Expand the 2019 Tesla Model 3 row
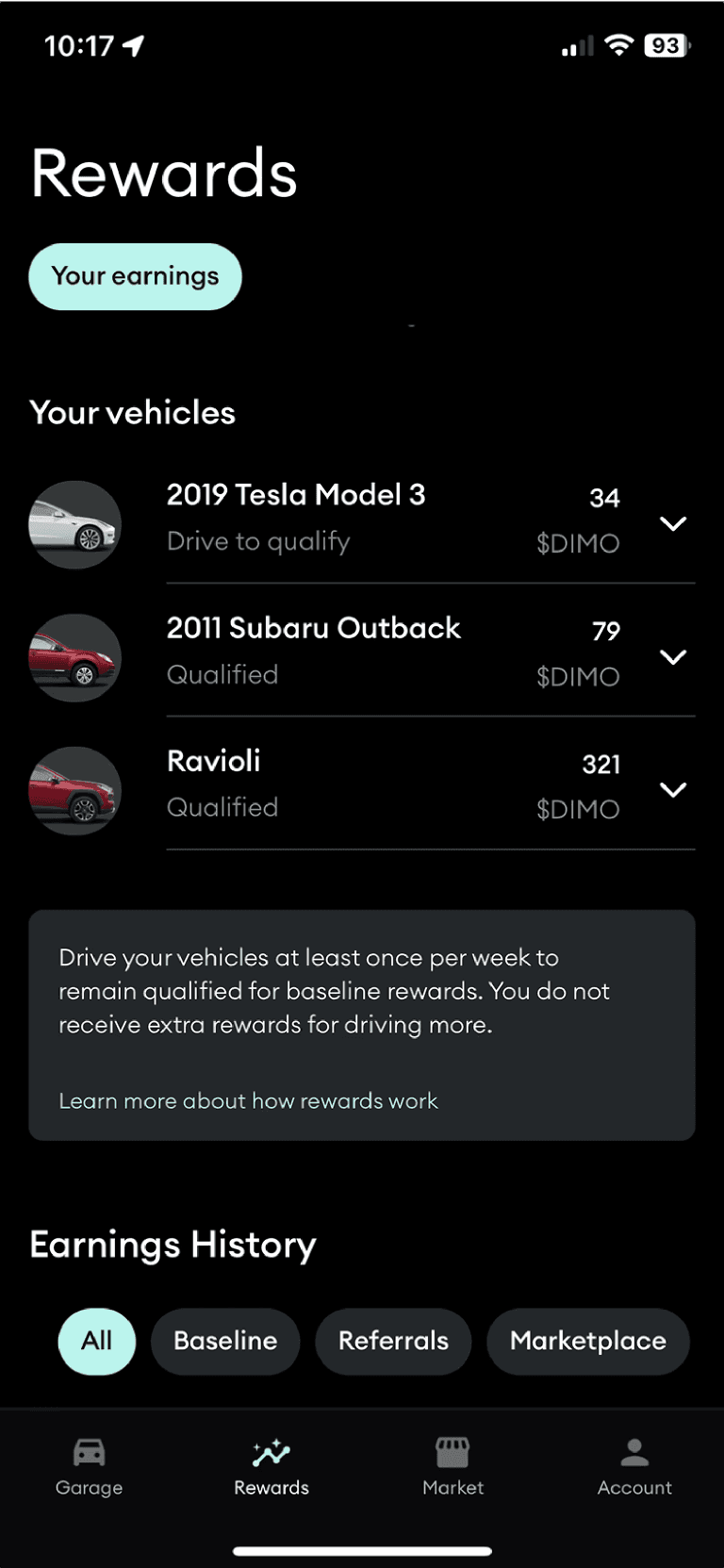Viewport: 724px width, 1568px height. pyautogui.click(x=672, y=523)
